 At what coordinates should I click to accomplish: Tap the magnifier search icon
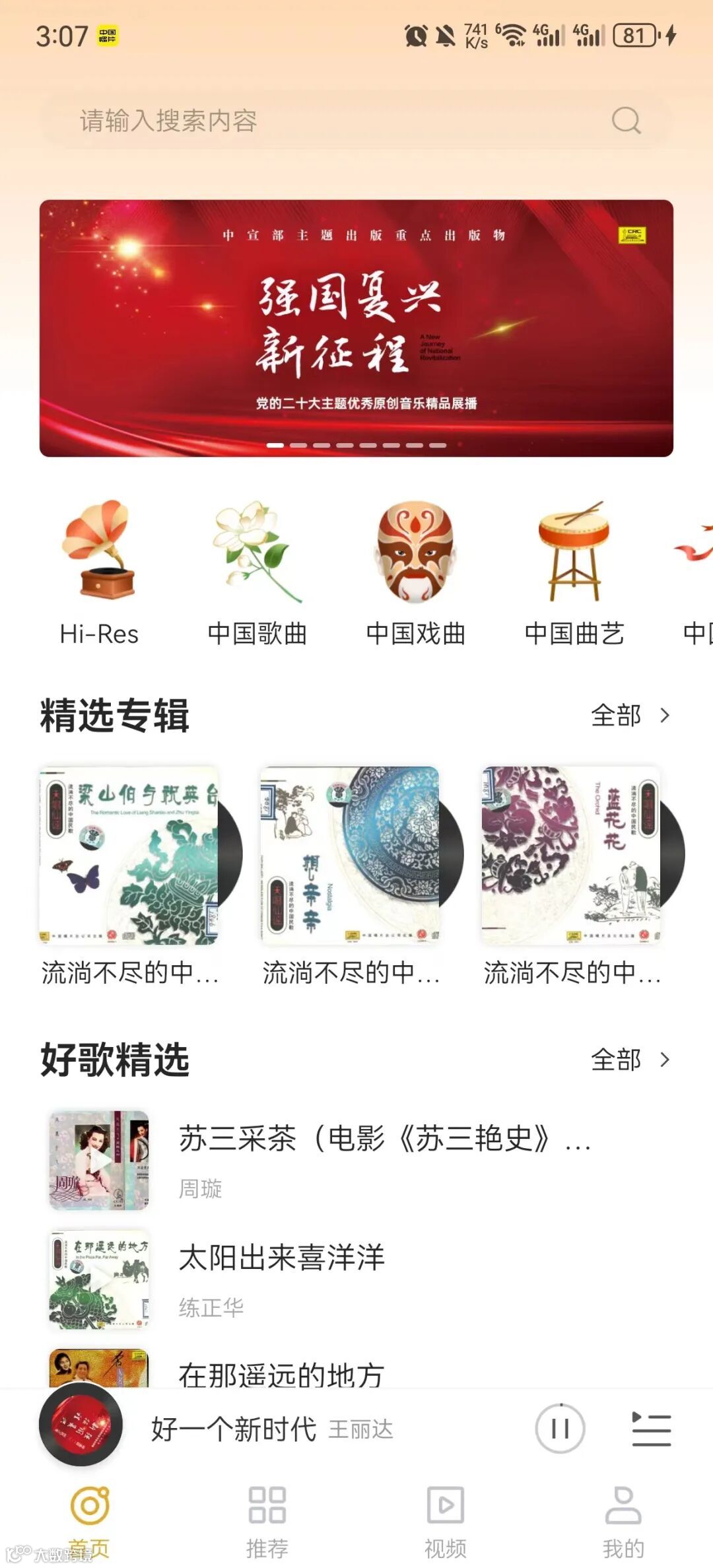point(626,121)
